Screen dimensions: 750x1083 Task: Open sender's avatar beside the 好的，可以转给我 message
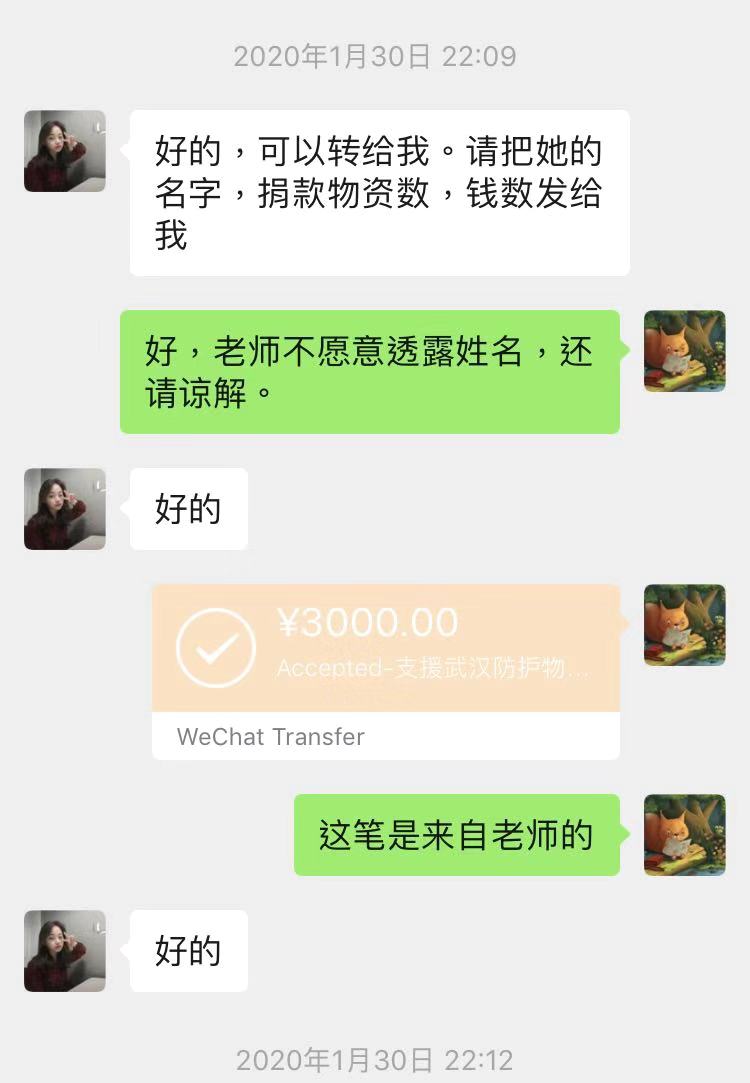click(65, 151)
